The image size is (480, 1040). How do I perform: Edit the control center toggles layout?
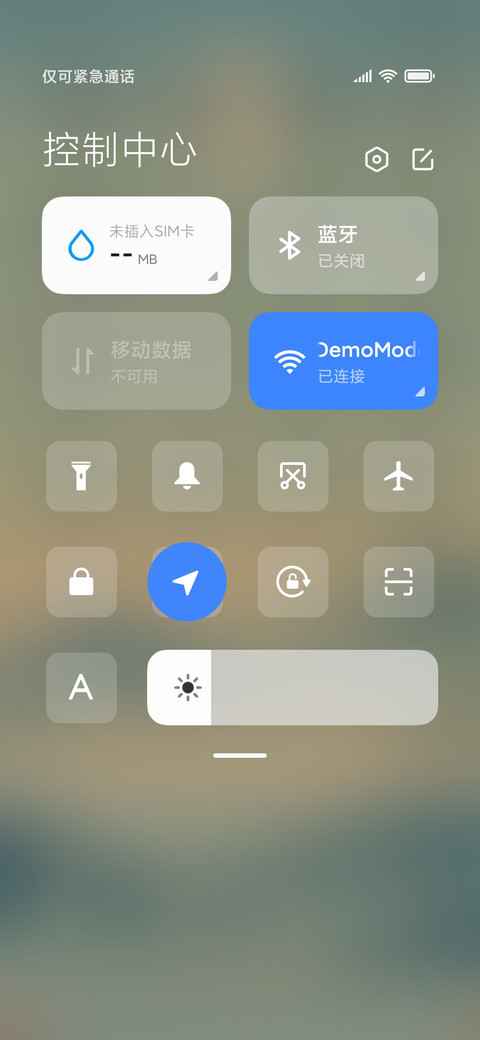click(x=422, y=159)
